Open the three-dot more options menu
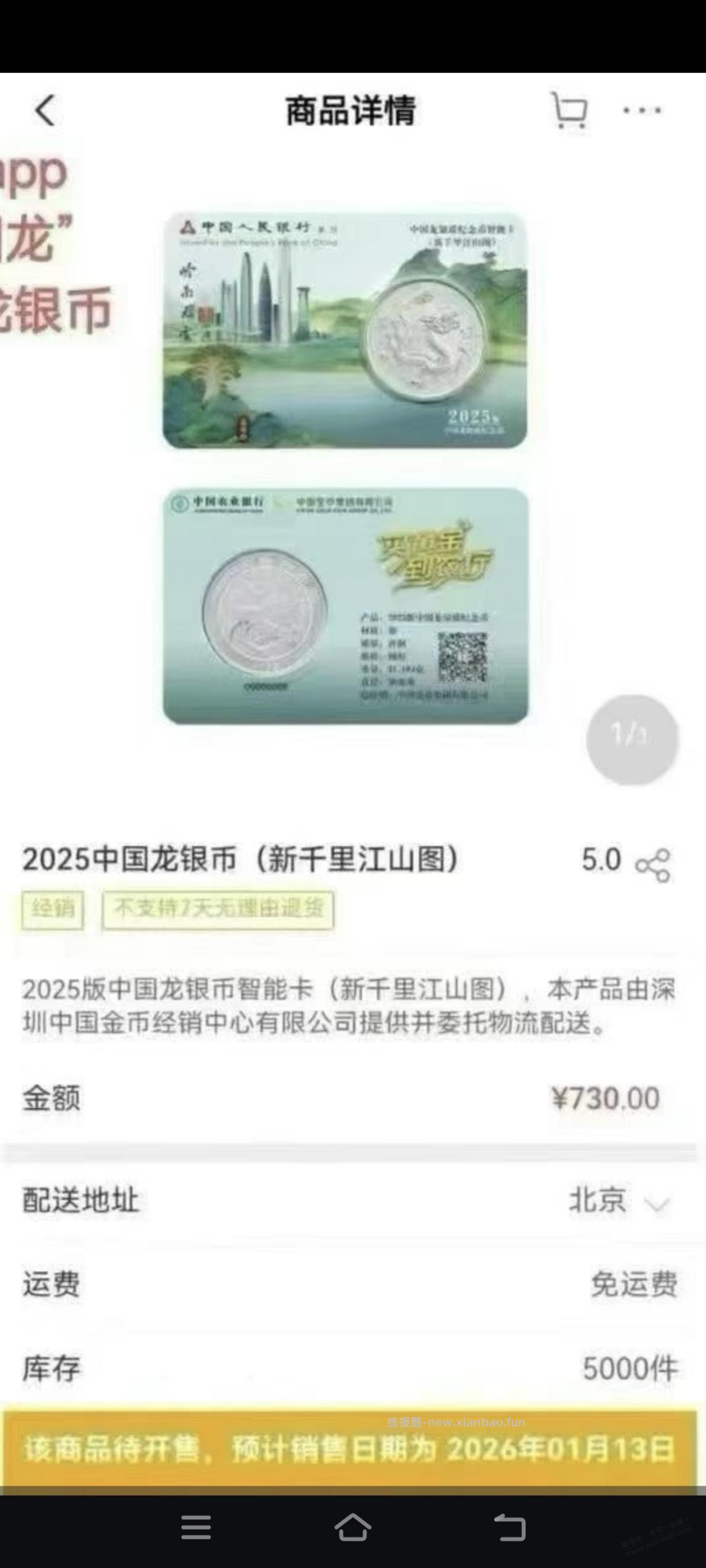 pos(643,111)
